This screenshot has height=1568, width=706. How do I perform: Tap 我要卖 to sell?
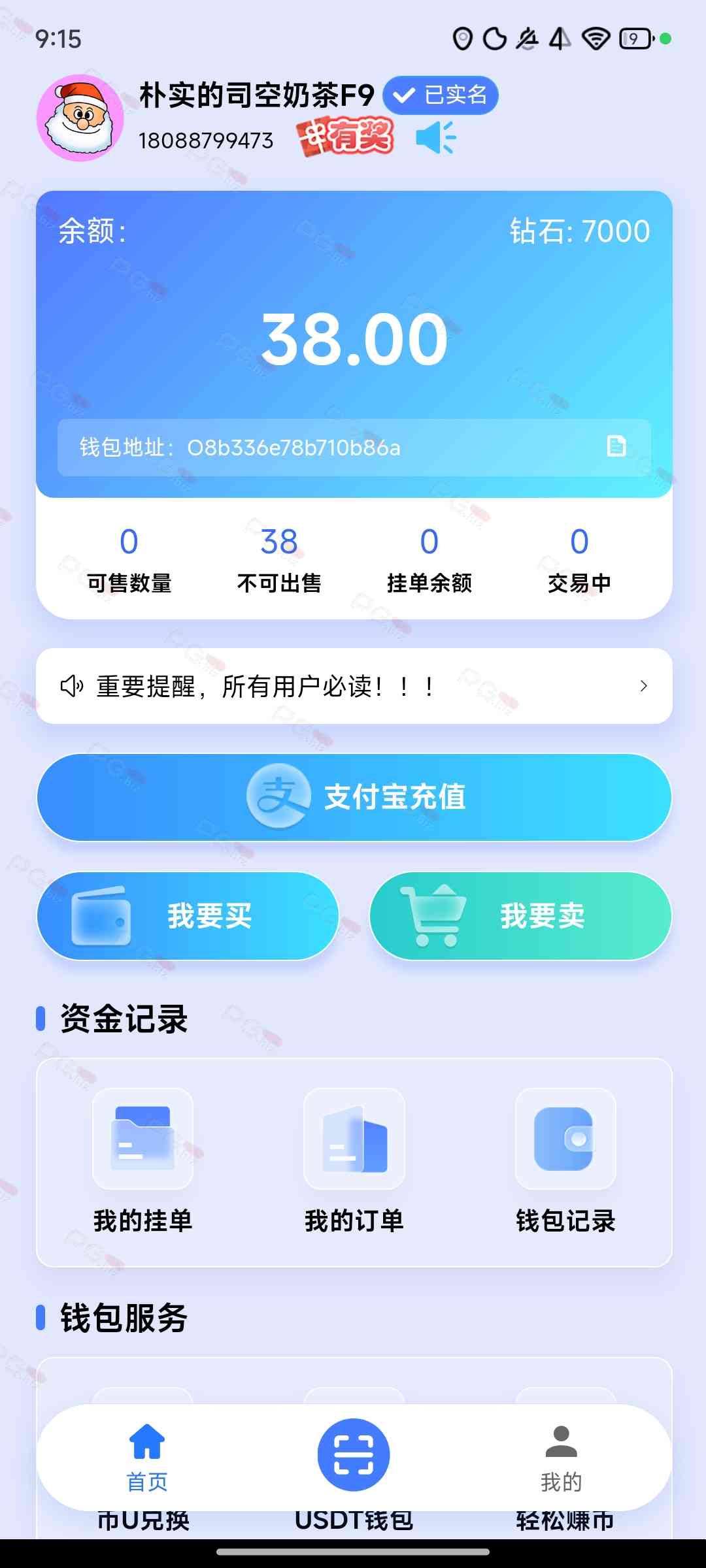point(520,916)
